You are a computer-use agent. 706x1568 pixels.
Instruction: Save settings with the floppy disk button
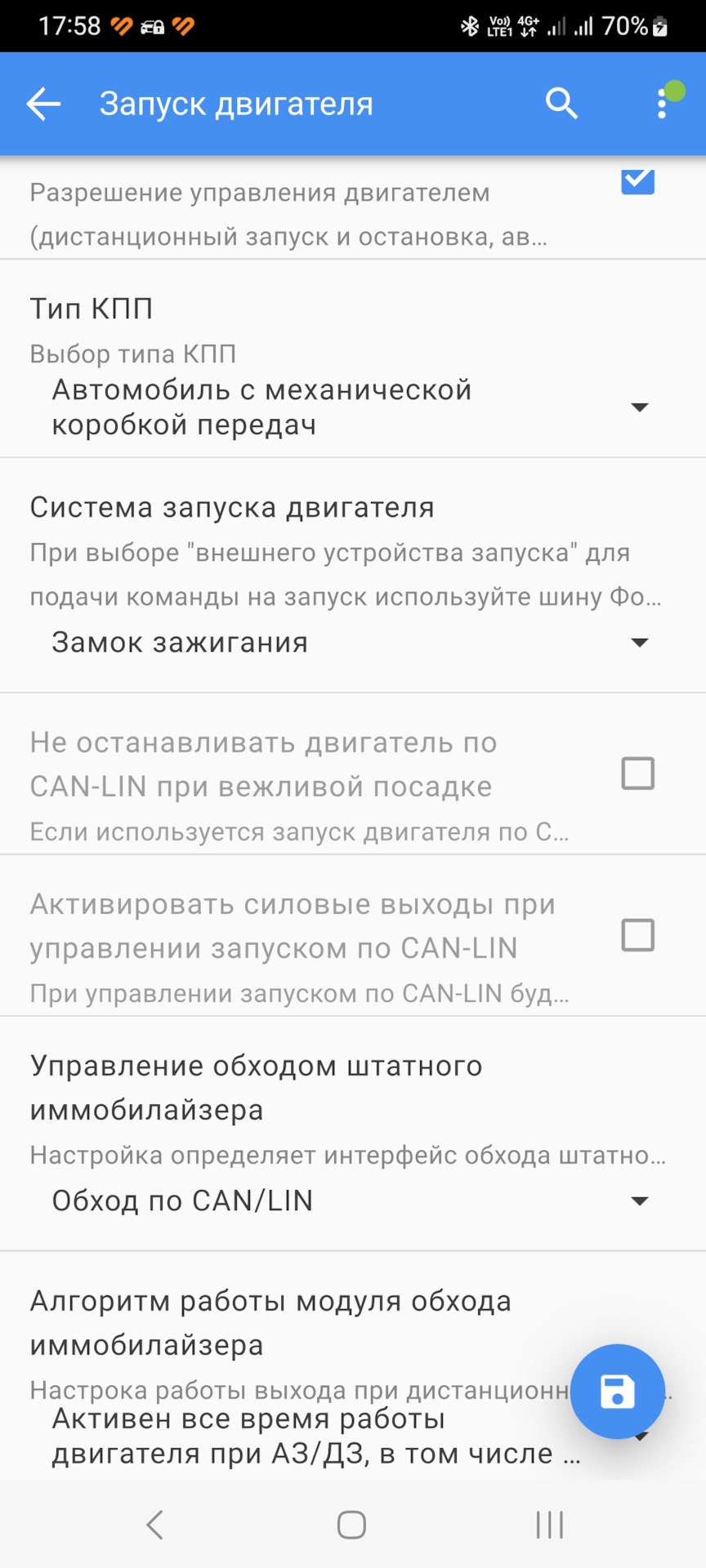pos(617,1391)
